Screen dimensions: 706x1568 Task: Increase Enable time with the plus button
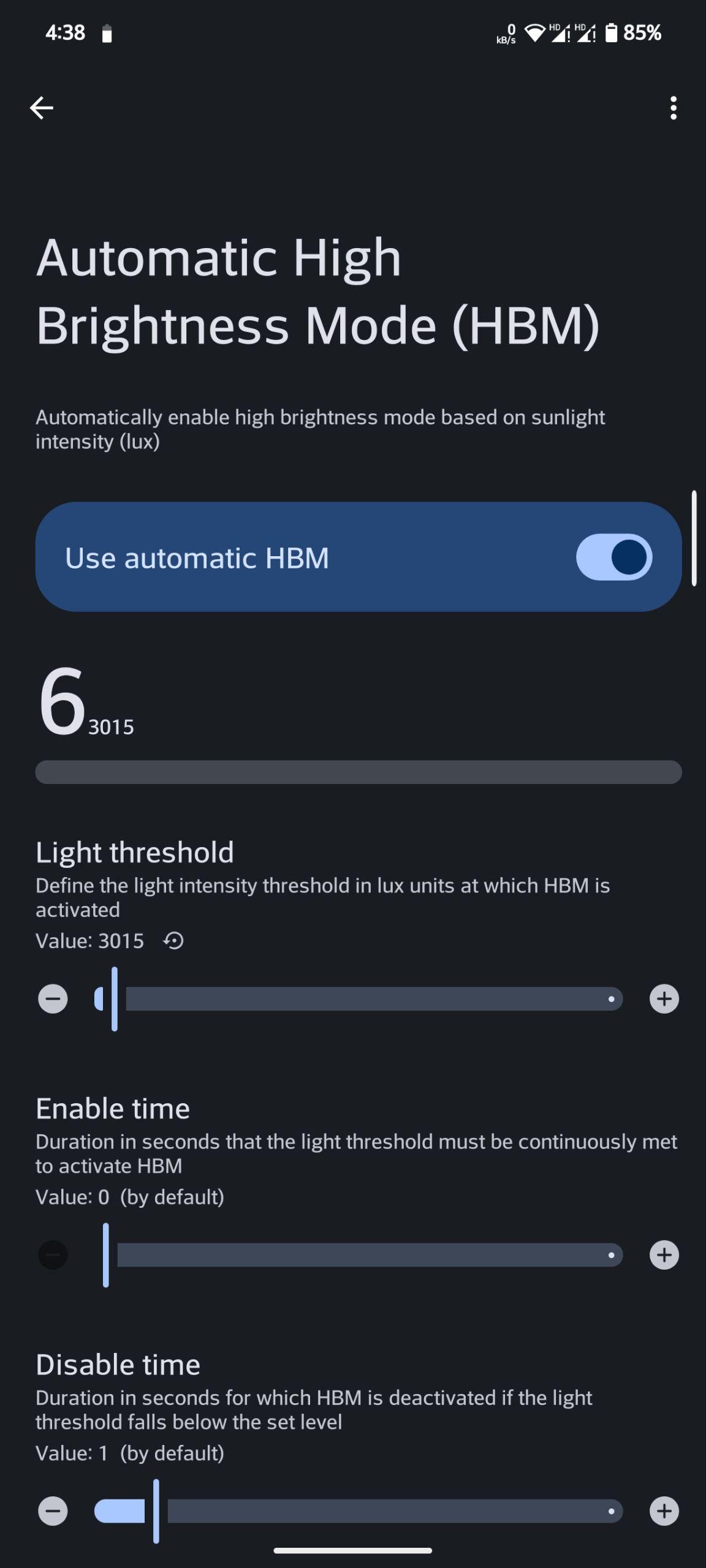click(x=664, y=1255)
